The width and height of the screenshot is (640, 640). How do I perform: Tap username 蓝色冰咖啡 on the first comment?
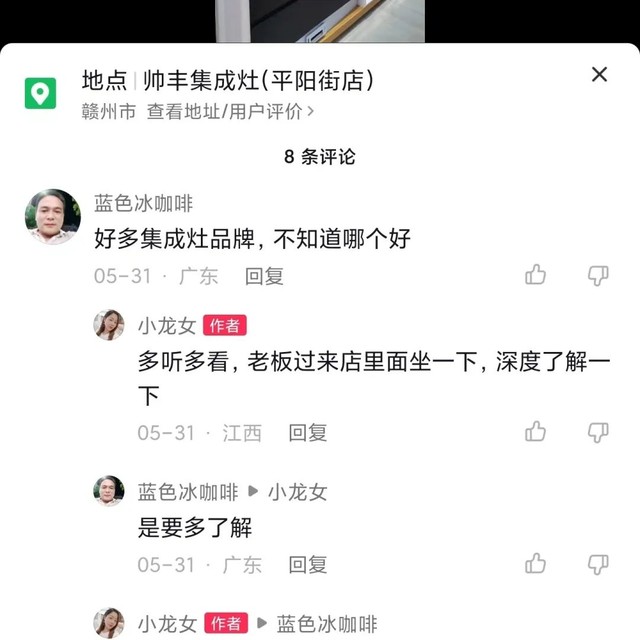pyautogui.click(x=143, y=203)
